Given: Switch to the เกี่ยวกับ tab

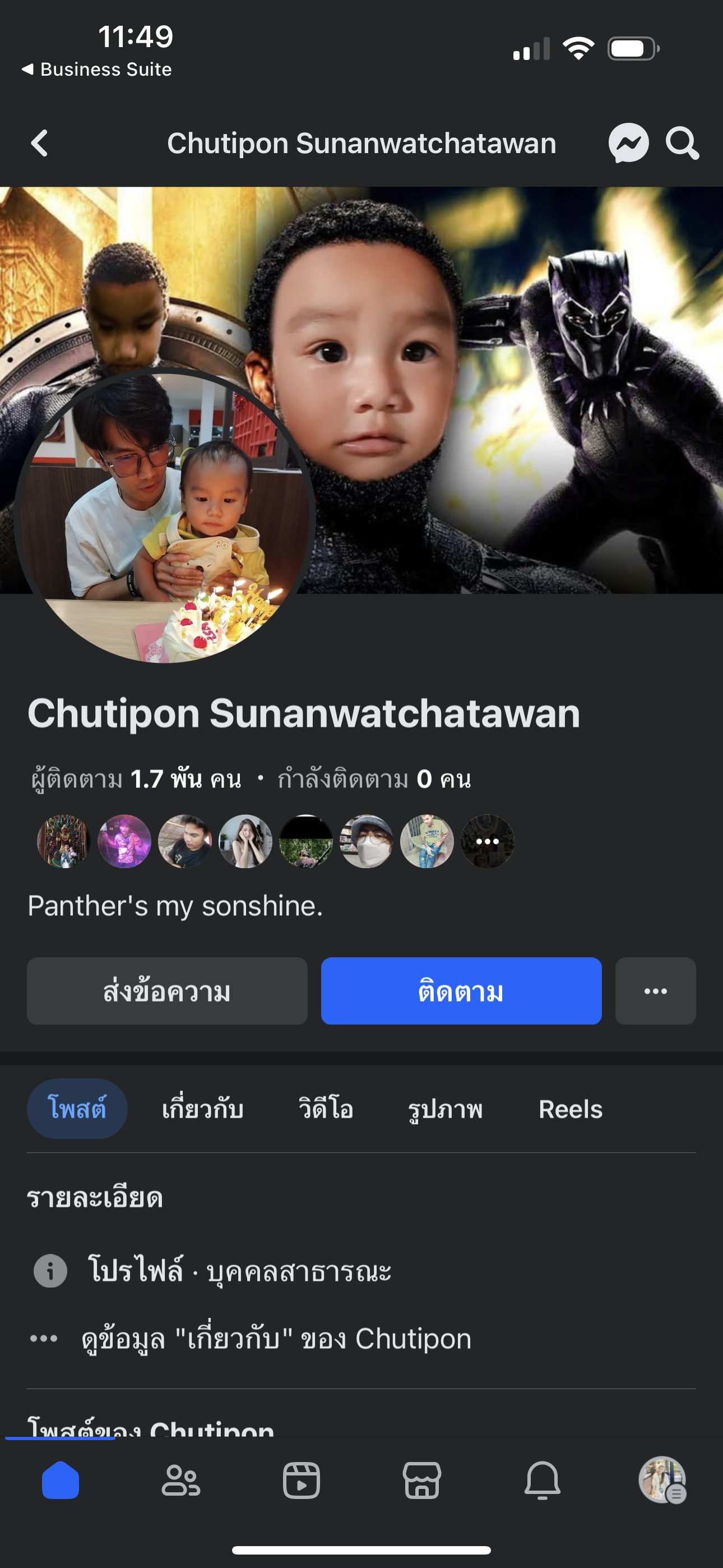Looking at the screenshot, I should click(x=203, y=1109).
